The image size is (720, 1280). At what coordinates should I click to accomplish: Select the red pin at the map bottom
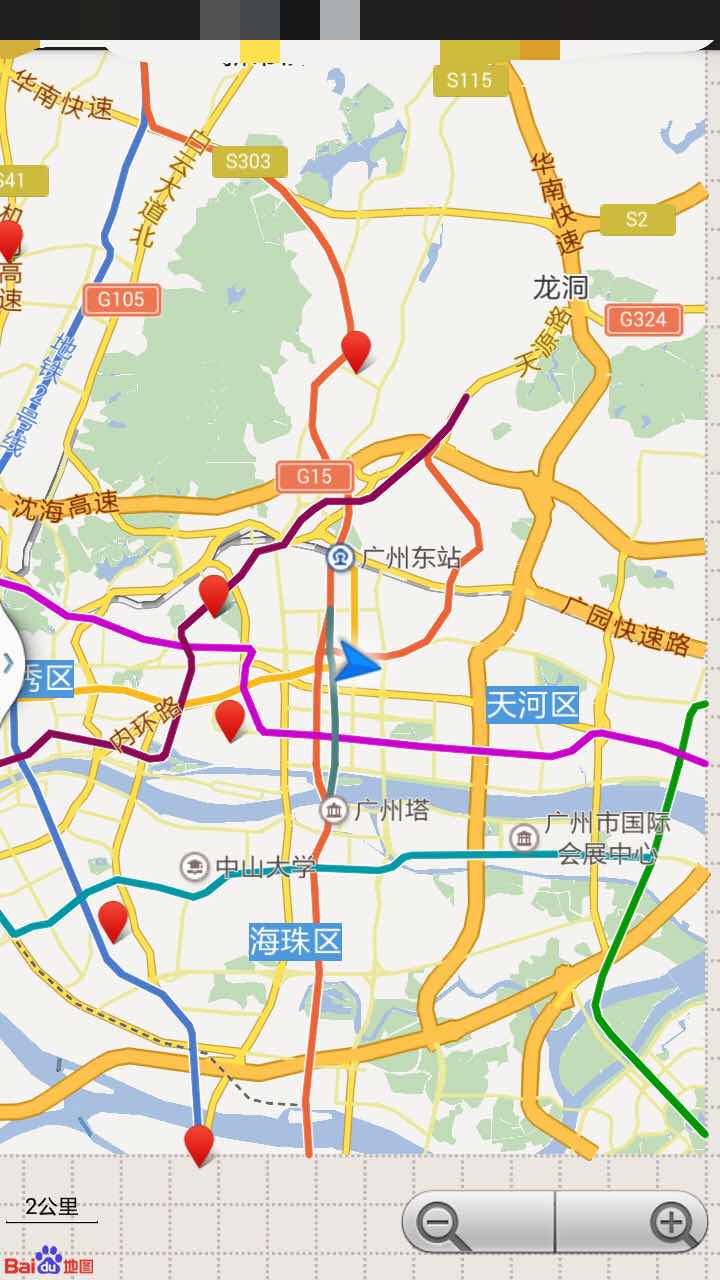(x=199, y=1143)
